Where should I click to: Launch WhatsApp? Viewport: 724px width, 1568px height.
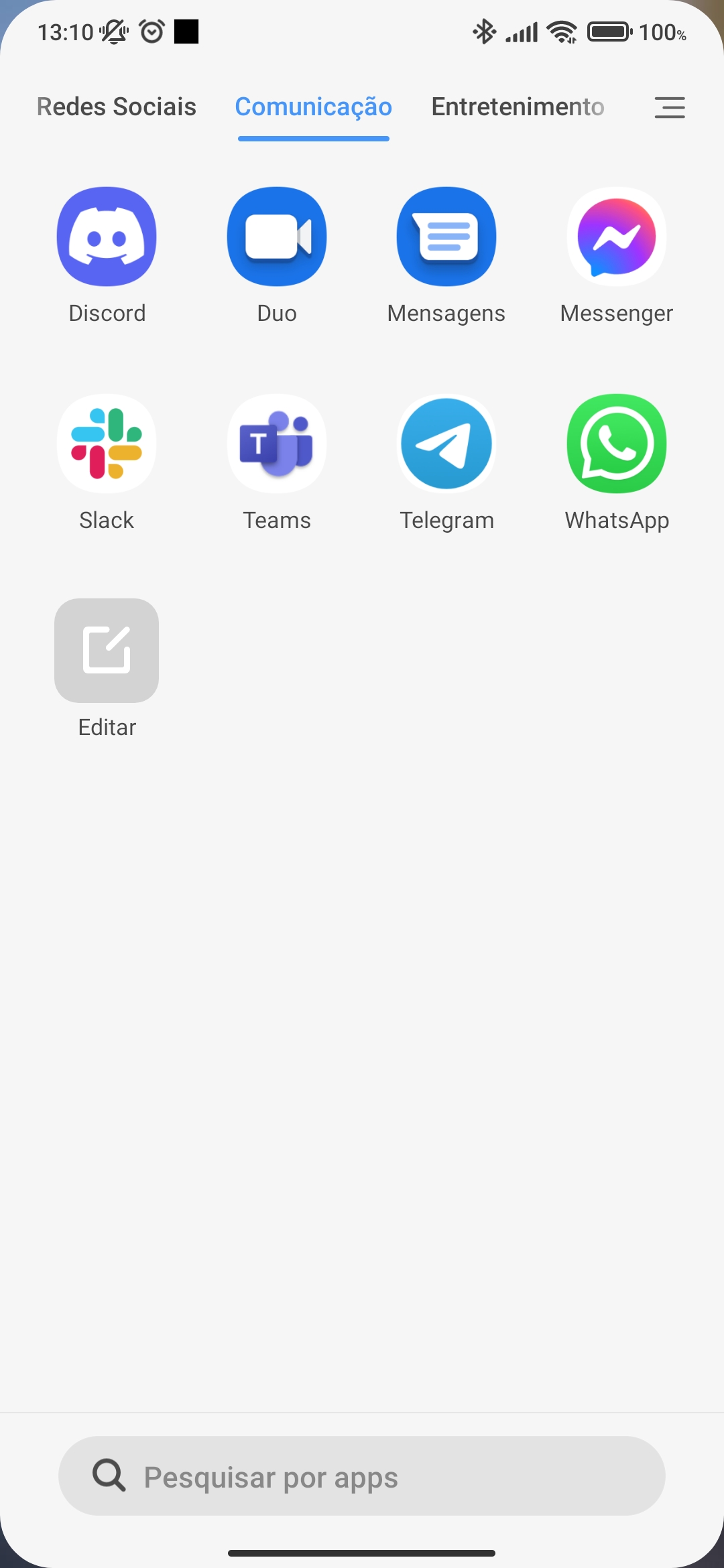[x=617, y=444]
